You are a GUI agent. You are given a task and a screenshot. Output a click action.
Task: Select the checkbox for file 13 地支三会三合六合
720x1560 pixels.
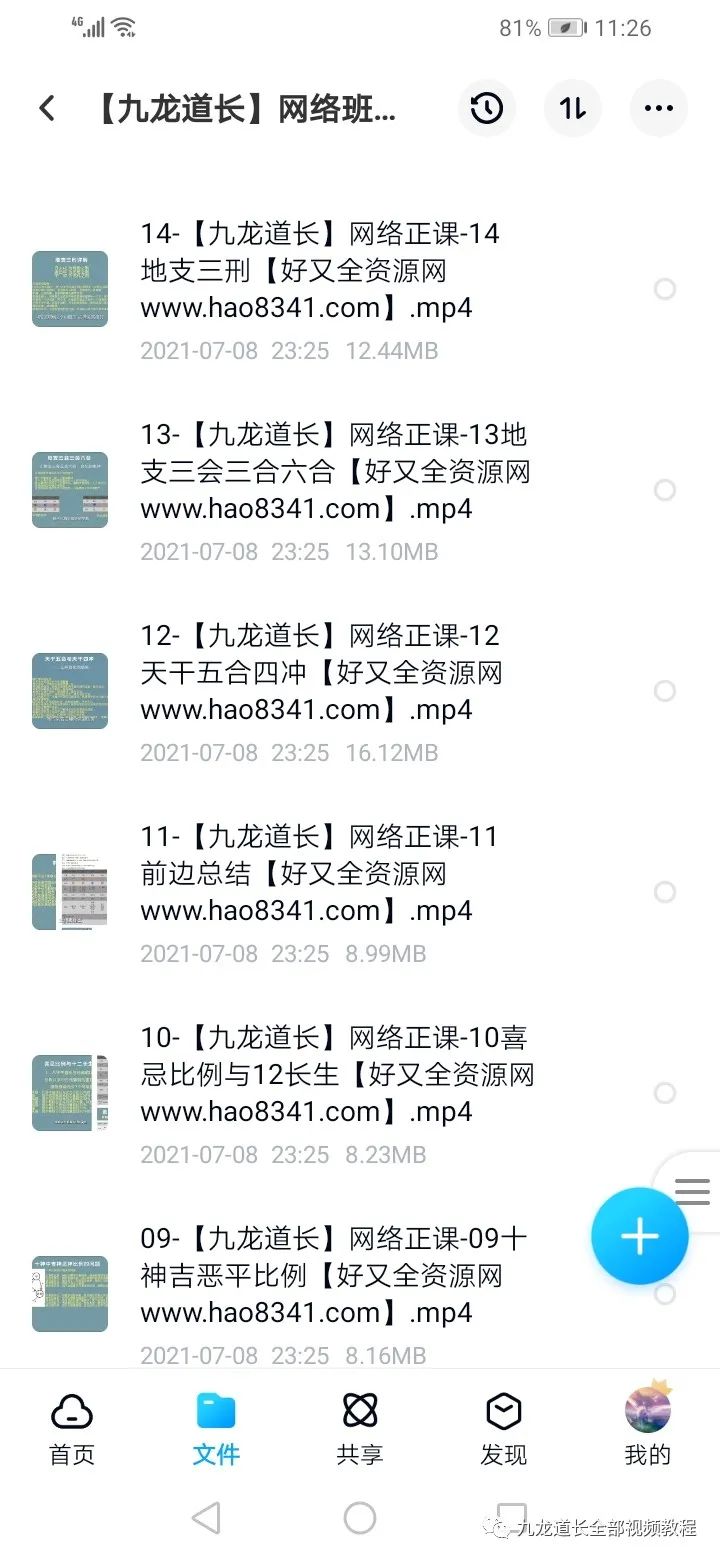[665, 490]
